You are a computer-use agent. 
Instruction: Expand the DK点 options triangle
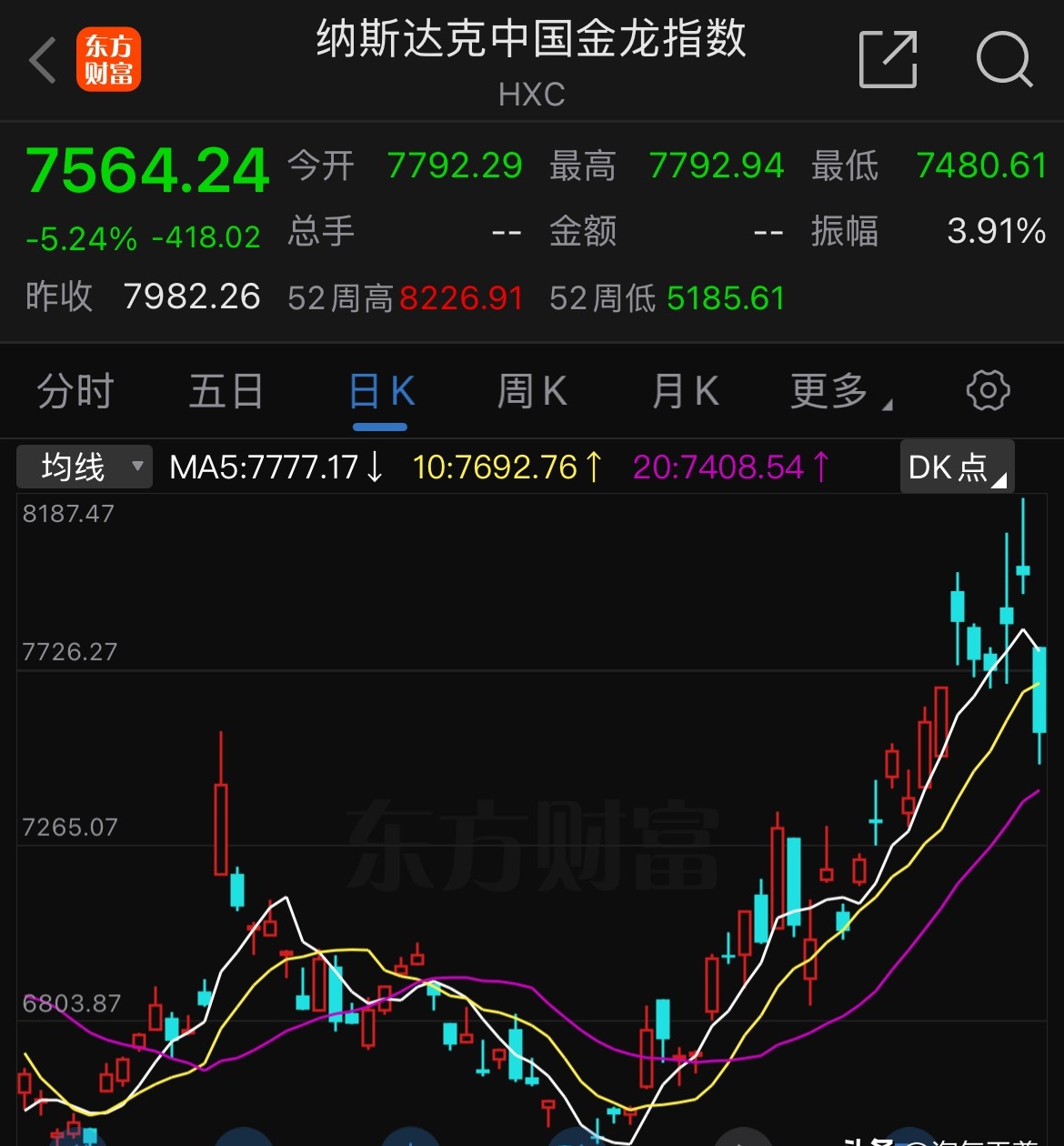(1000, 479)
